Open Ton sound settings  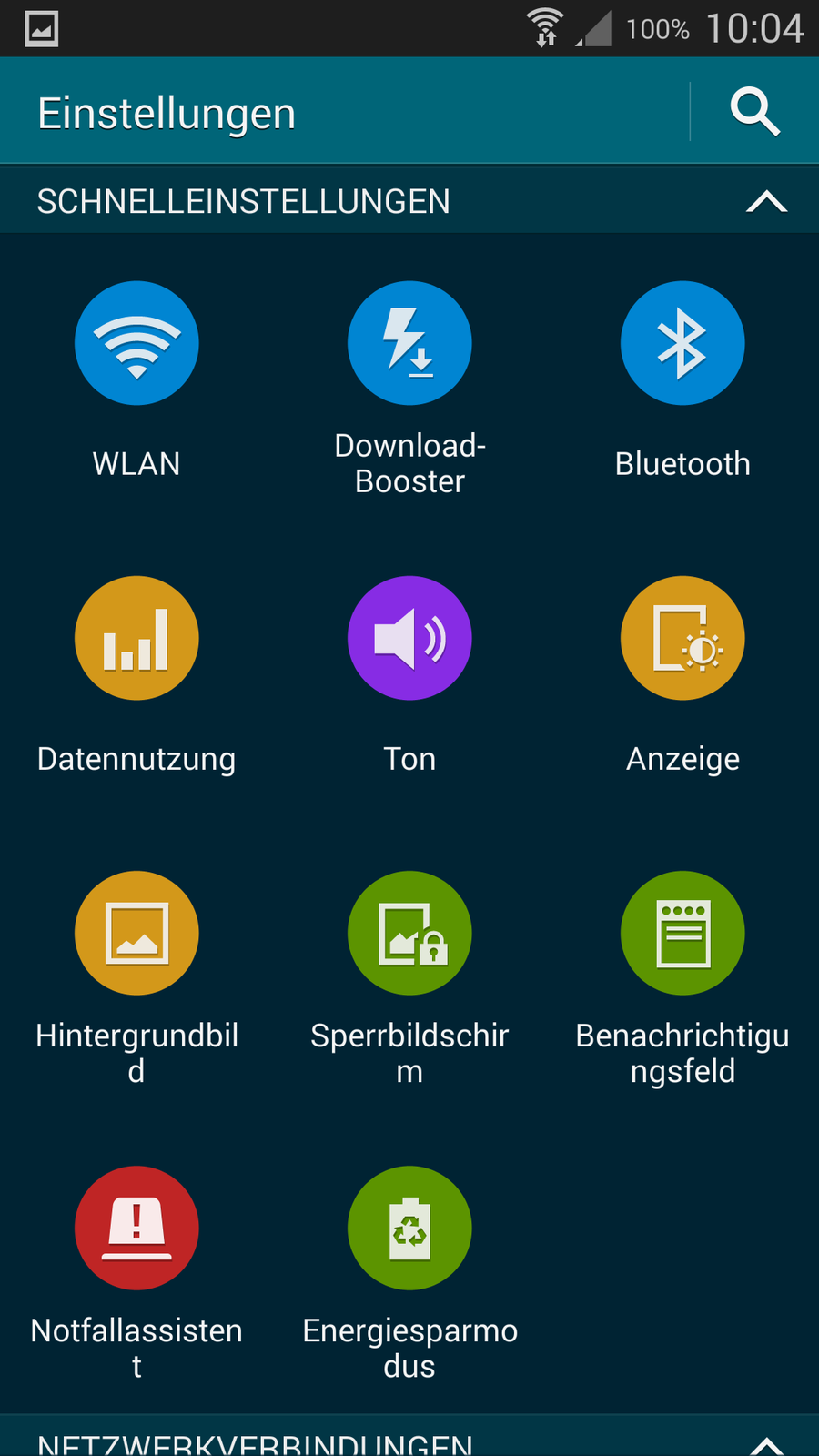coord(409,638)
